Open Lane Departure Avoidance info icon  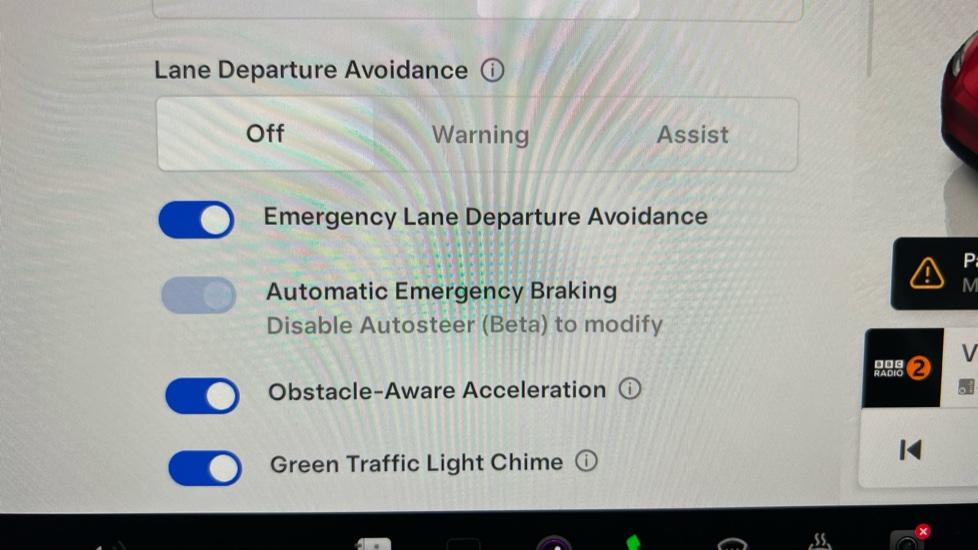click(492, 71)
